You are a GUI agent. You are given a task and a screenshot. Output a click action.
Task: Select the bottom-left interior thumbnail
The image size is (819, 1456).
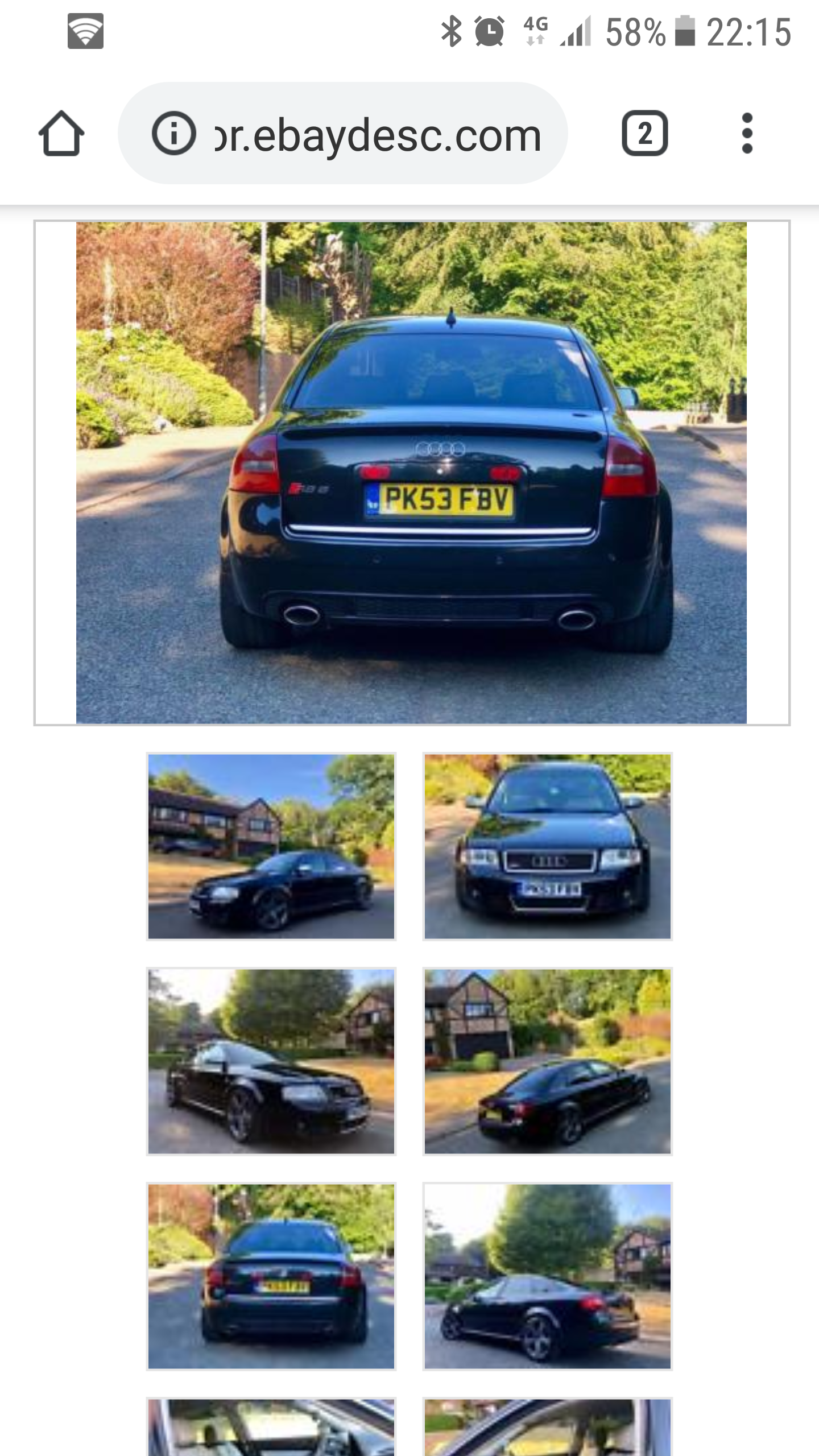click(x=271, y=1428)
